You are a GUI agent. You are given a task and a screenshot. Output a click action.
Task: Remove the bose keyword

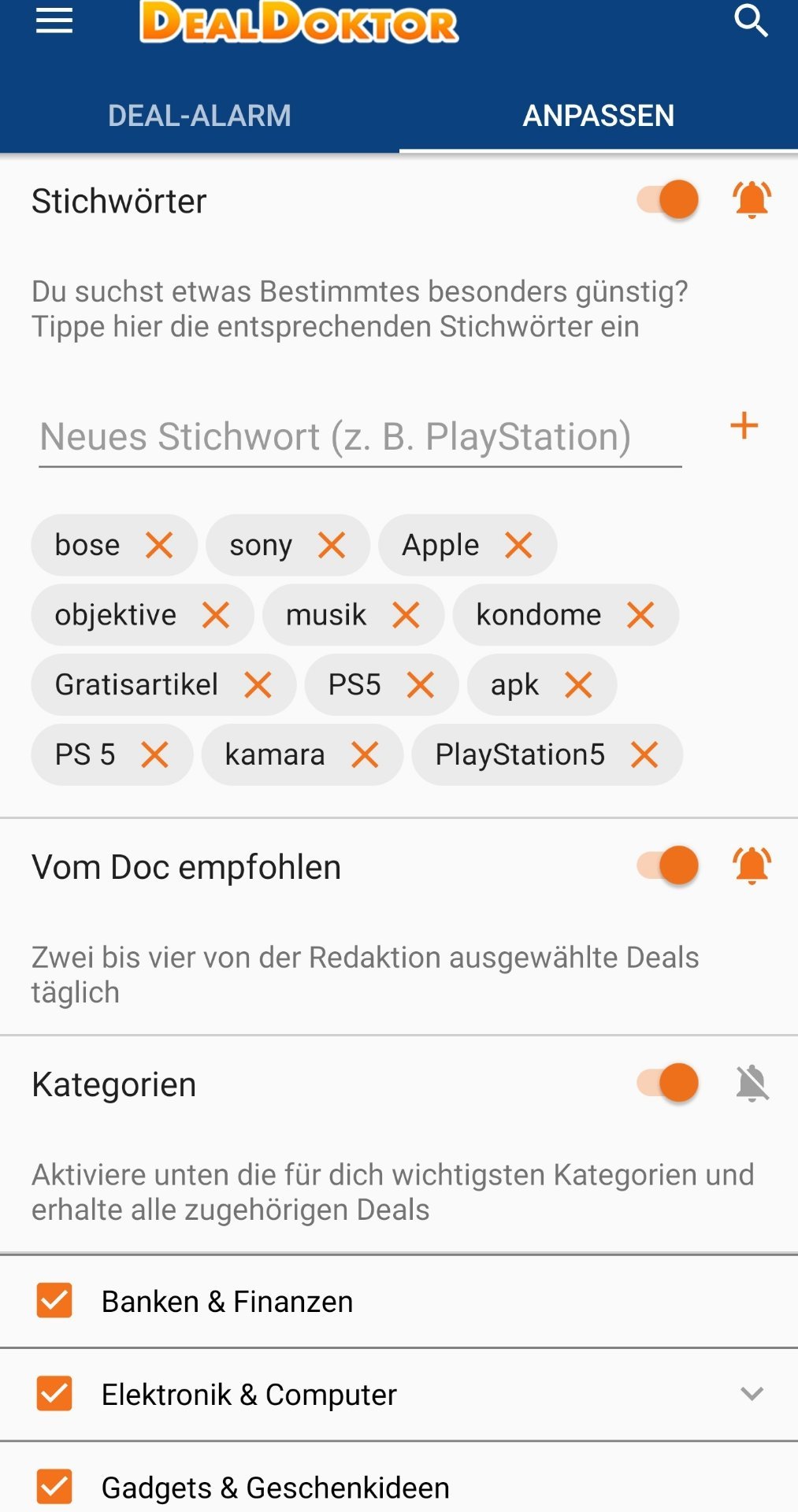click(x=159, y=545)
